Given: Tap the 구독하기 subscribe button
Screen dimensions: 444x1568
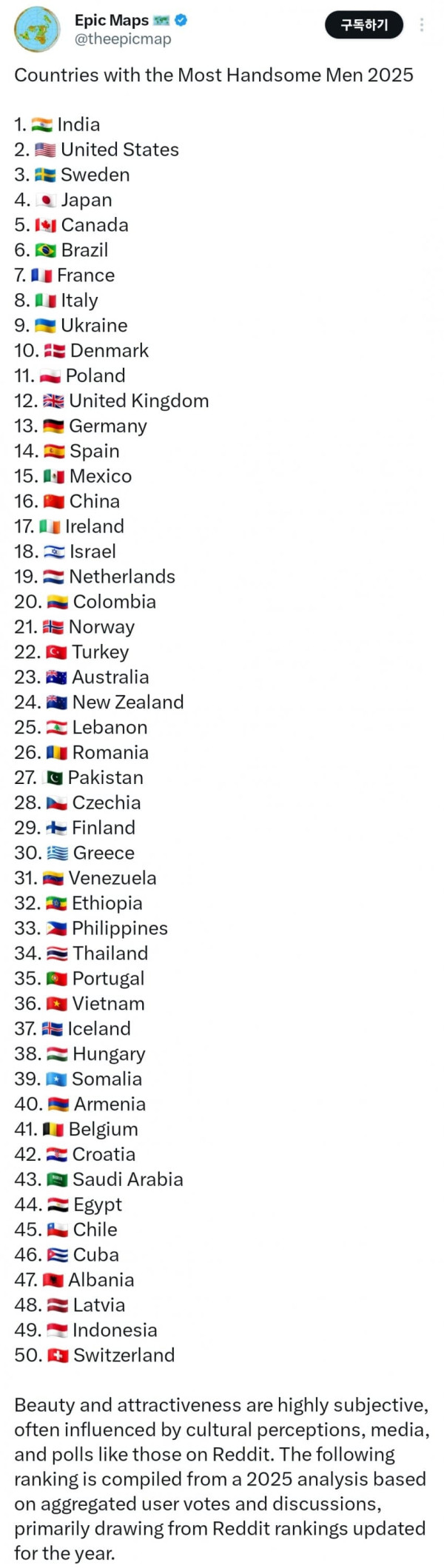Looking at the screenshot, I should [x=364, y=25].
